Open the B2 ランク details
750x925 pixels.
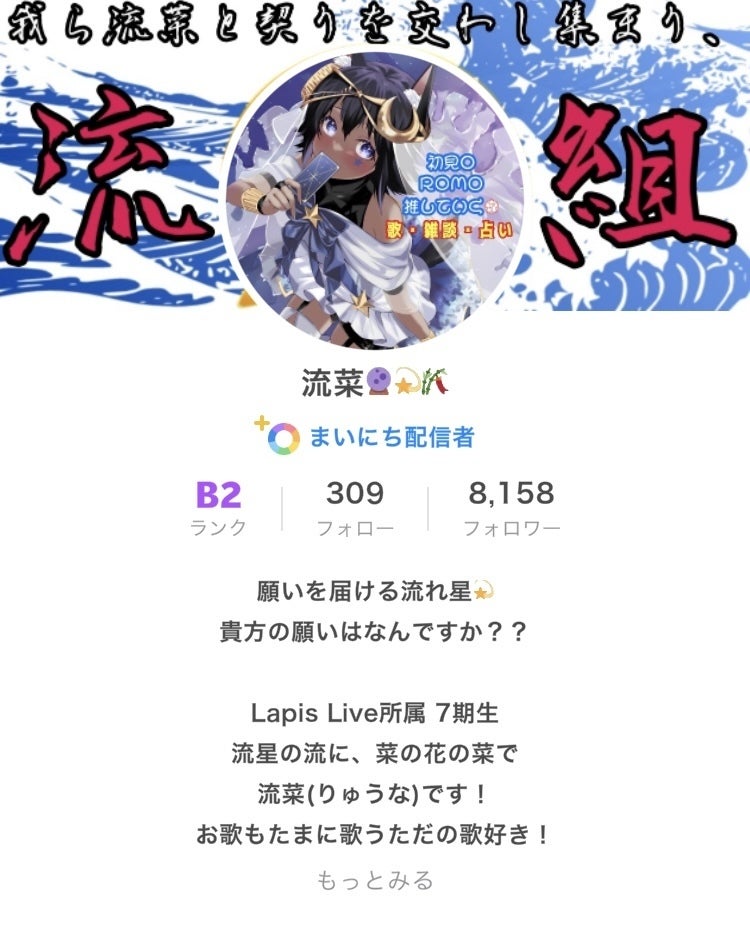click(218, 508)
